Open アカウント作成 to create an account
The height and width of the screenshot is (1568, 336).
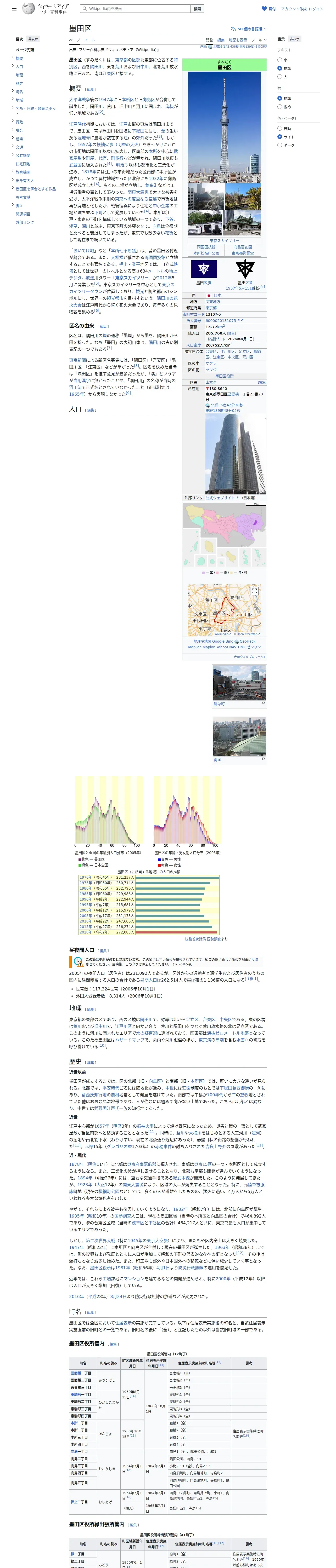(x=293, y=9)
